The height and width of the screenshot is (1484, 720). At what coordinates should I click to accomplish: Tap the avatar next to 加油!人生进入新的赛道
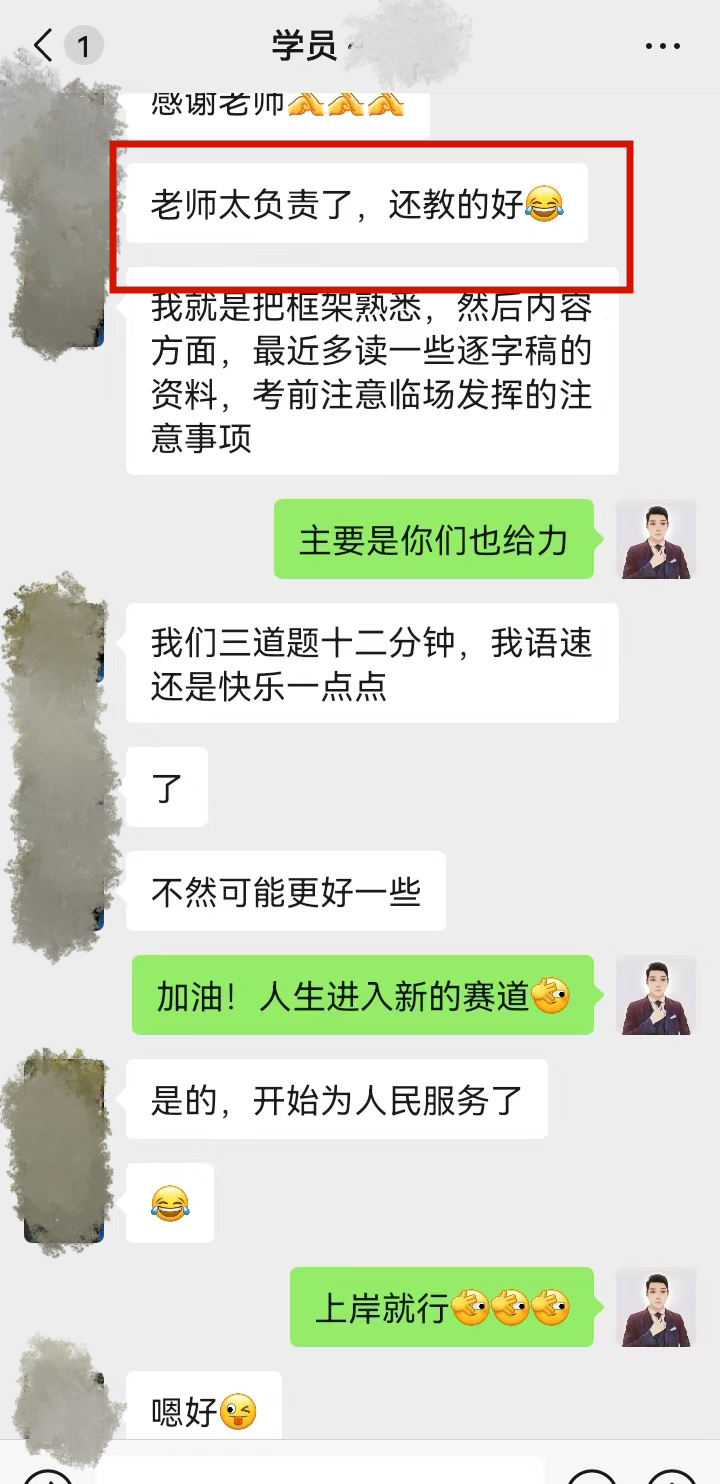click(x=655, y=995)
